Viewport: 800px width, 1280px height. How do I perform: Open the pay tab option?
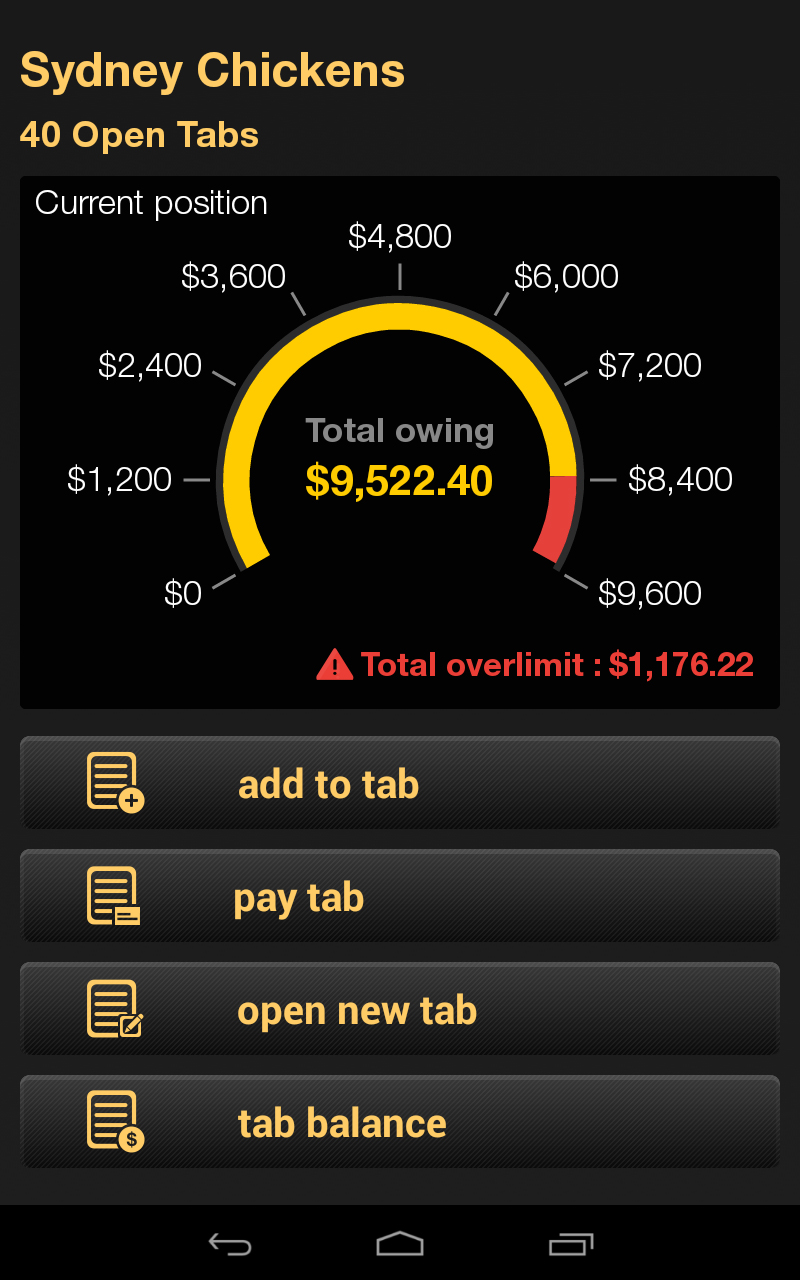400,896
